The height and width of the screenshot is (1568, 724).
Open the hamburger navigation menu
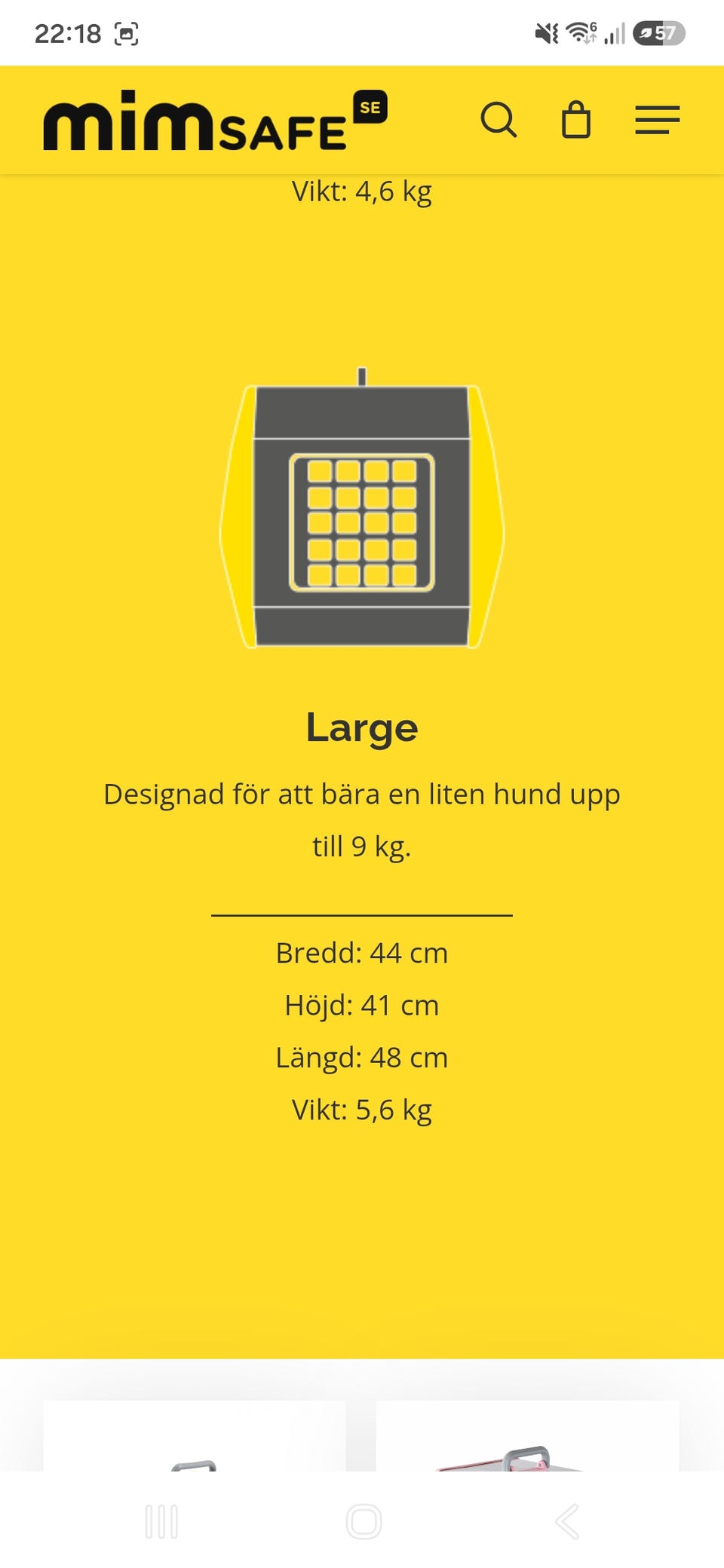(657, 121)
